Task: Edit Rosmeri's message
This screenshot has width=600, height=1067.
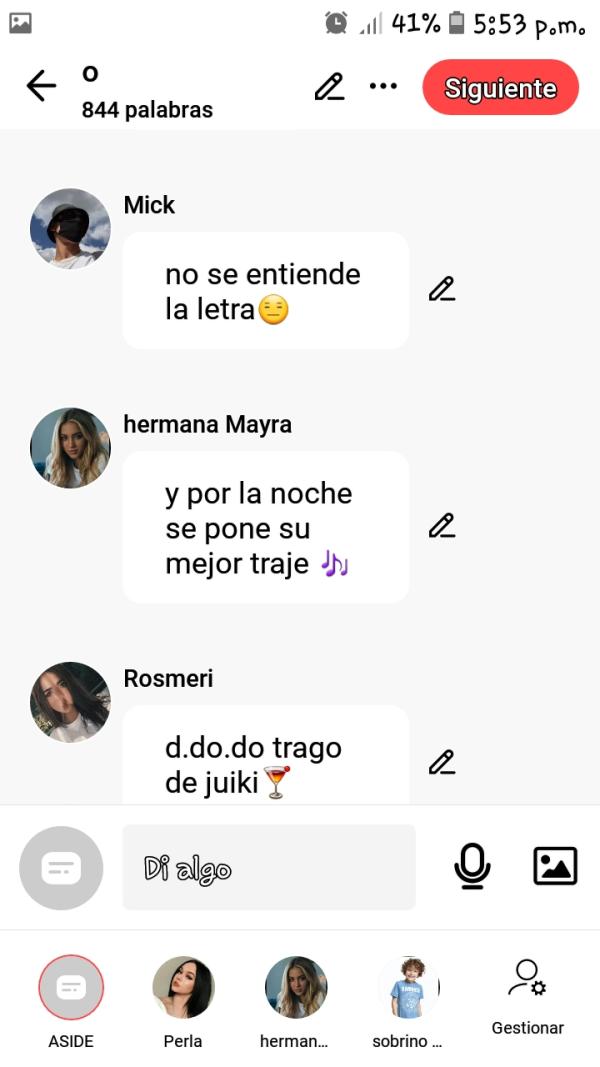Action: click(441, 762)
